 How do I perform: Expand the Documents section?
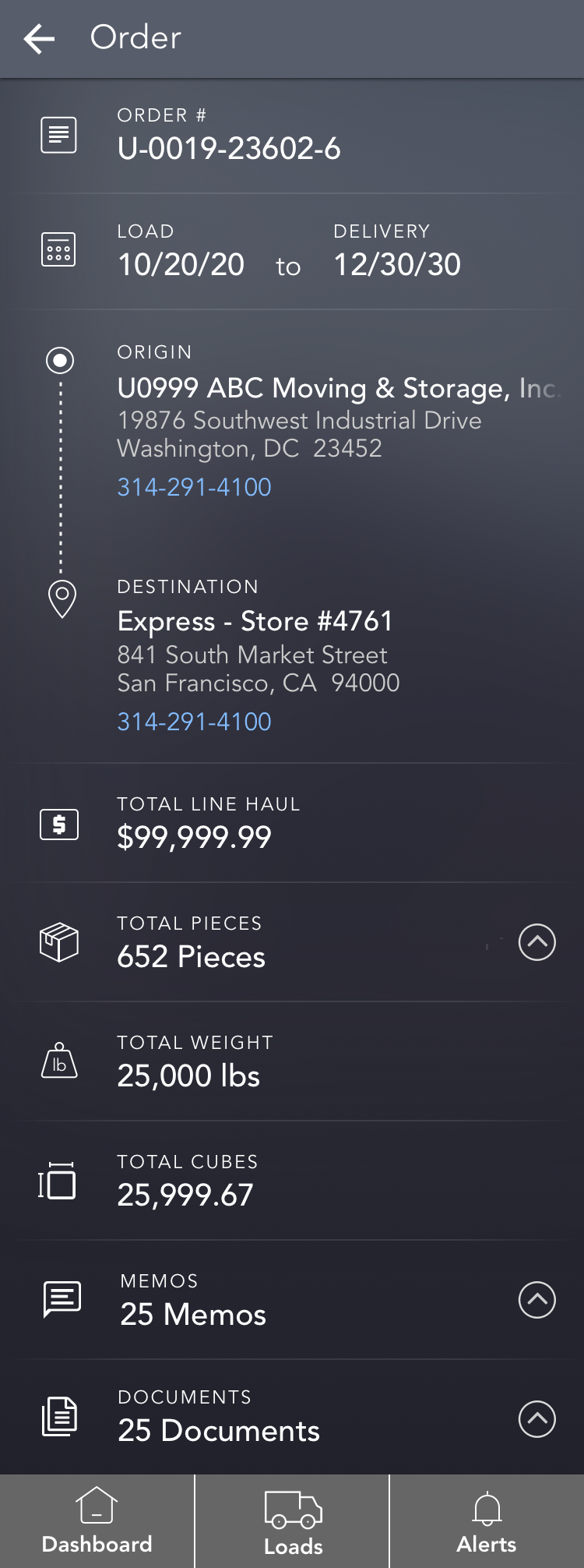pyautogui.click(x=537, y=1418)
